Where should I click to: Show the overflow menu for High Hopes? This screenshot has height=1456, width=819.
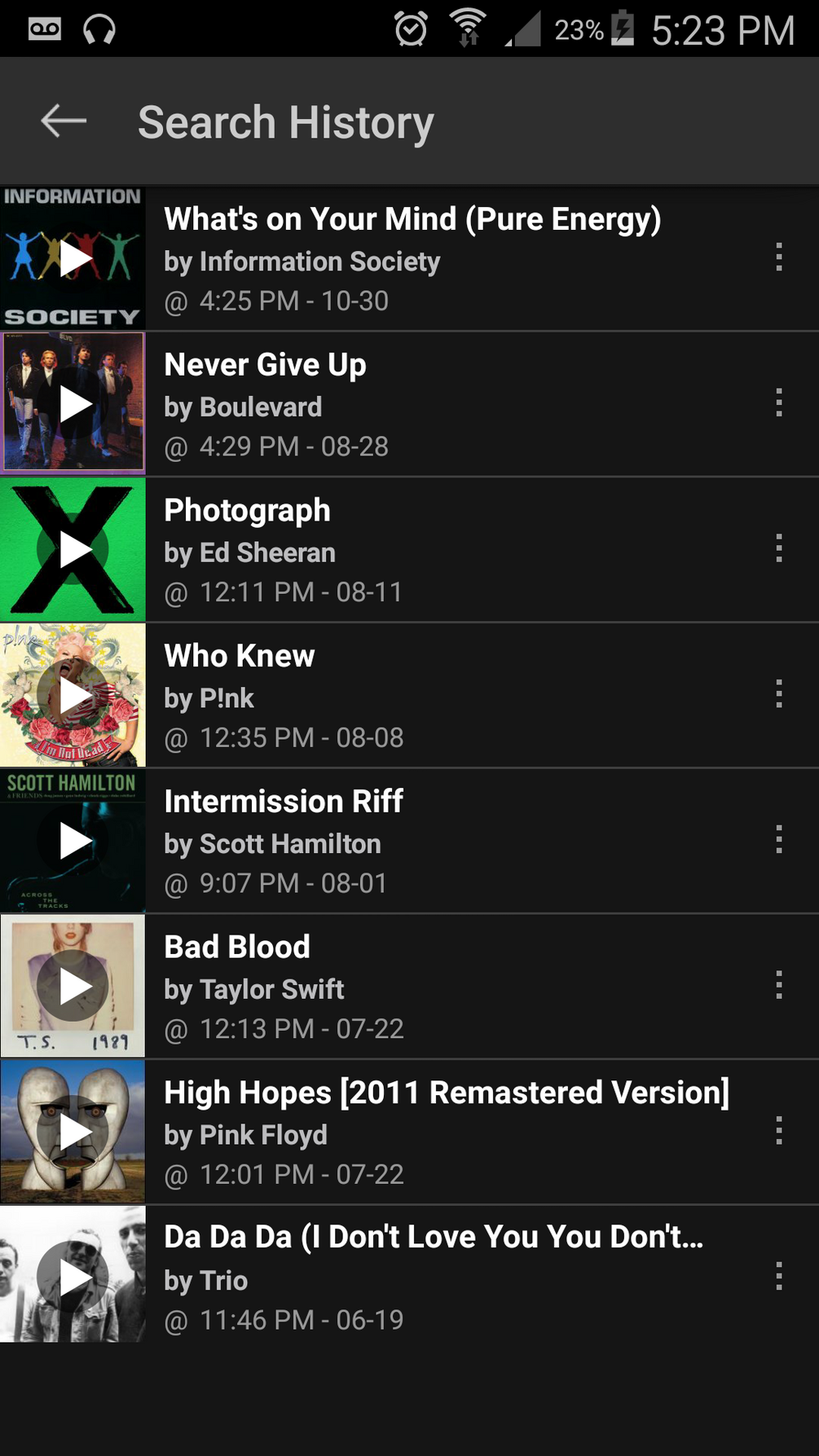click(x=779, y=1131)
